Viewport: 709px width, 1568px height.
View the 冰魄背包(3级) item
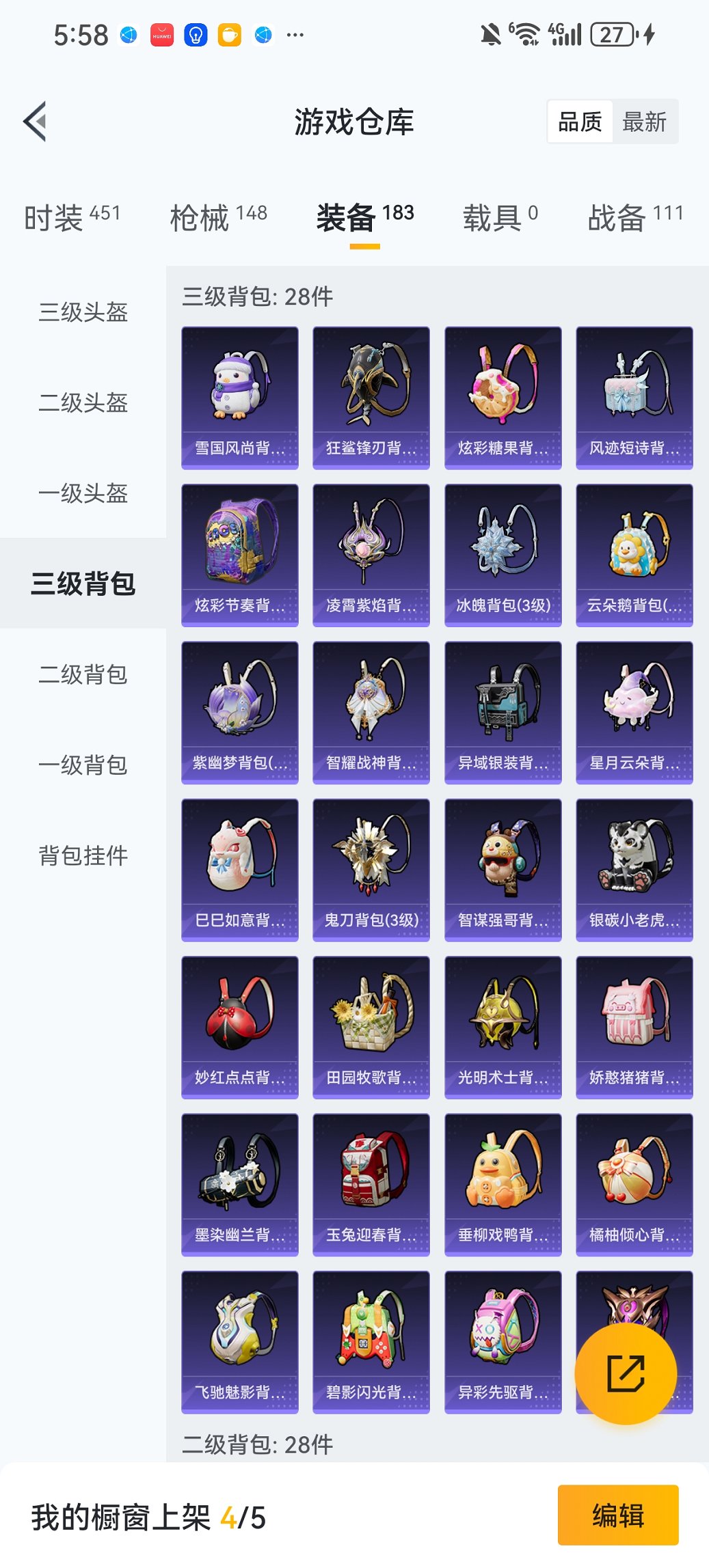tap(503, 555)
